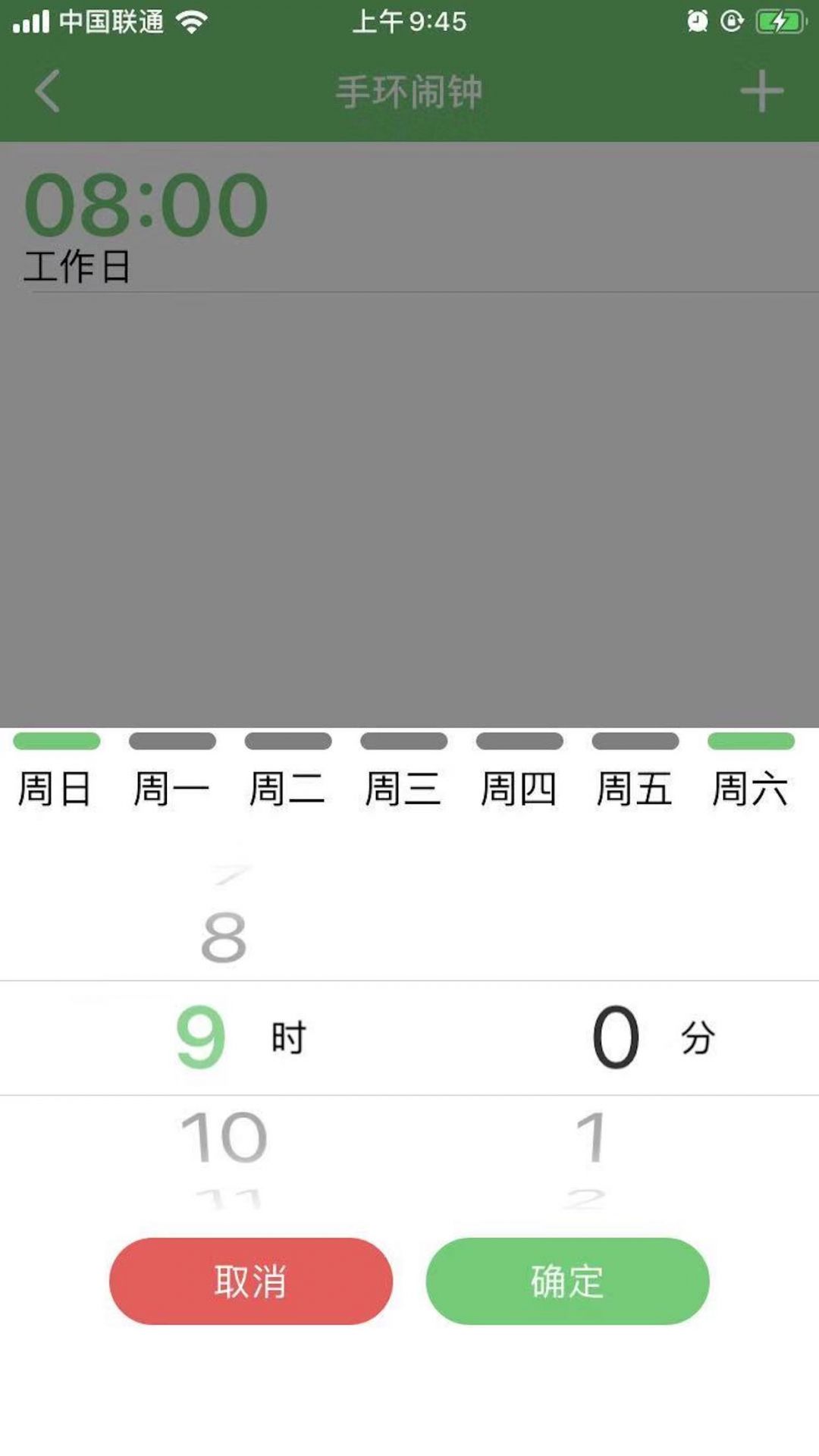Select hour 10 in the hour picker

tap(224, 1137)
